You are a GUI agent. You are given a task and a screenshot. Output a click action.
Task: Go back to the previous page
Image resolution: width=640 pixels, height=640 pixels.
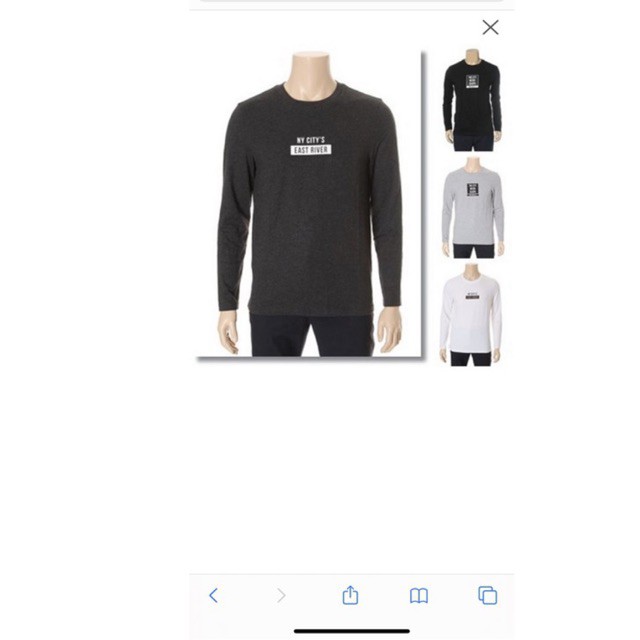point(213,596)
